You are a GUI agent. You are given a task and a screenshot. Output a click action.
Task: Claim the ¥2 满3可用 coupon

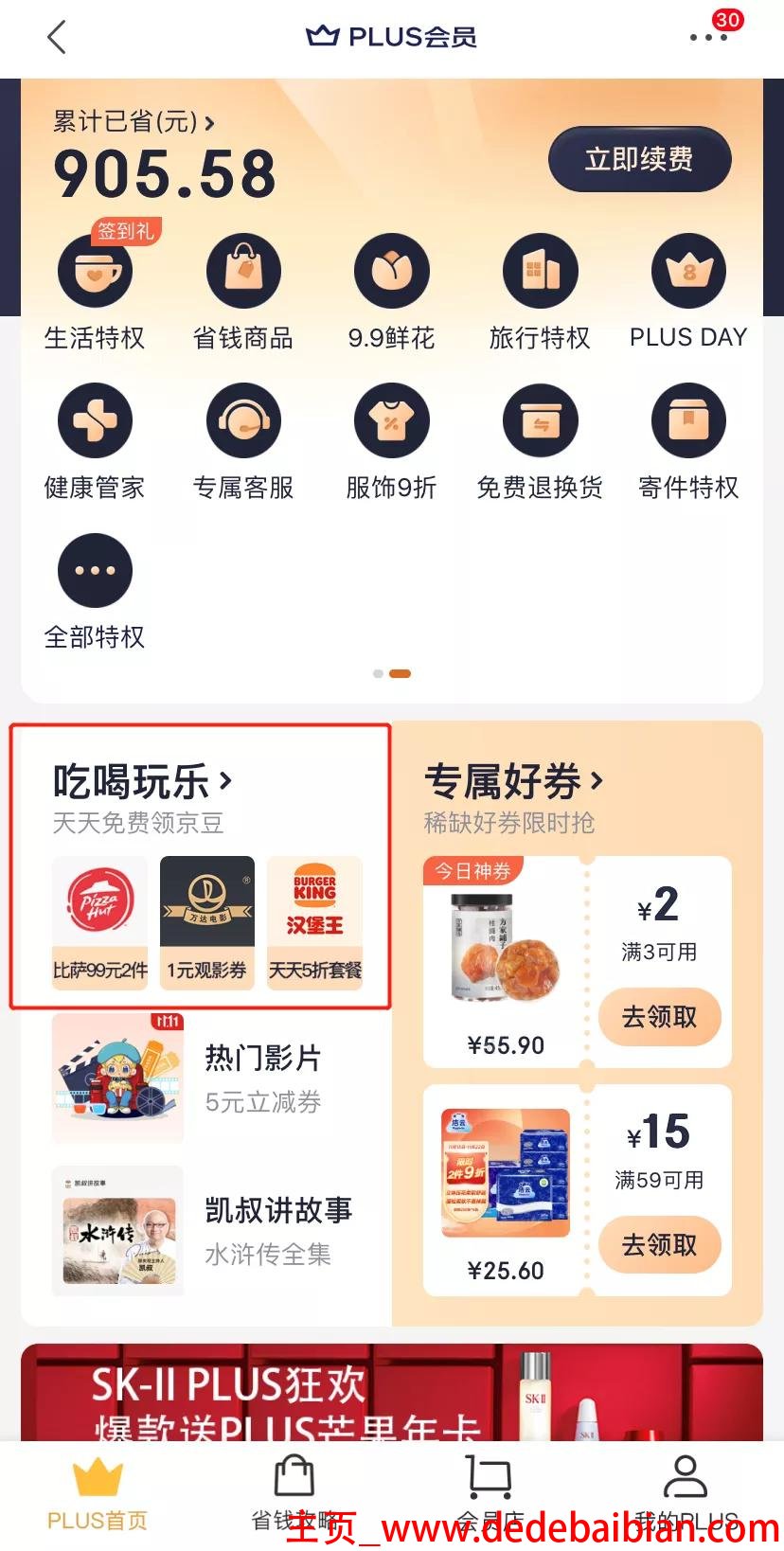coord(659,1017)
